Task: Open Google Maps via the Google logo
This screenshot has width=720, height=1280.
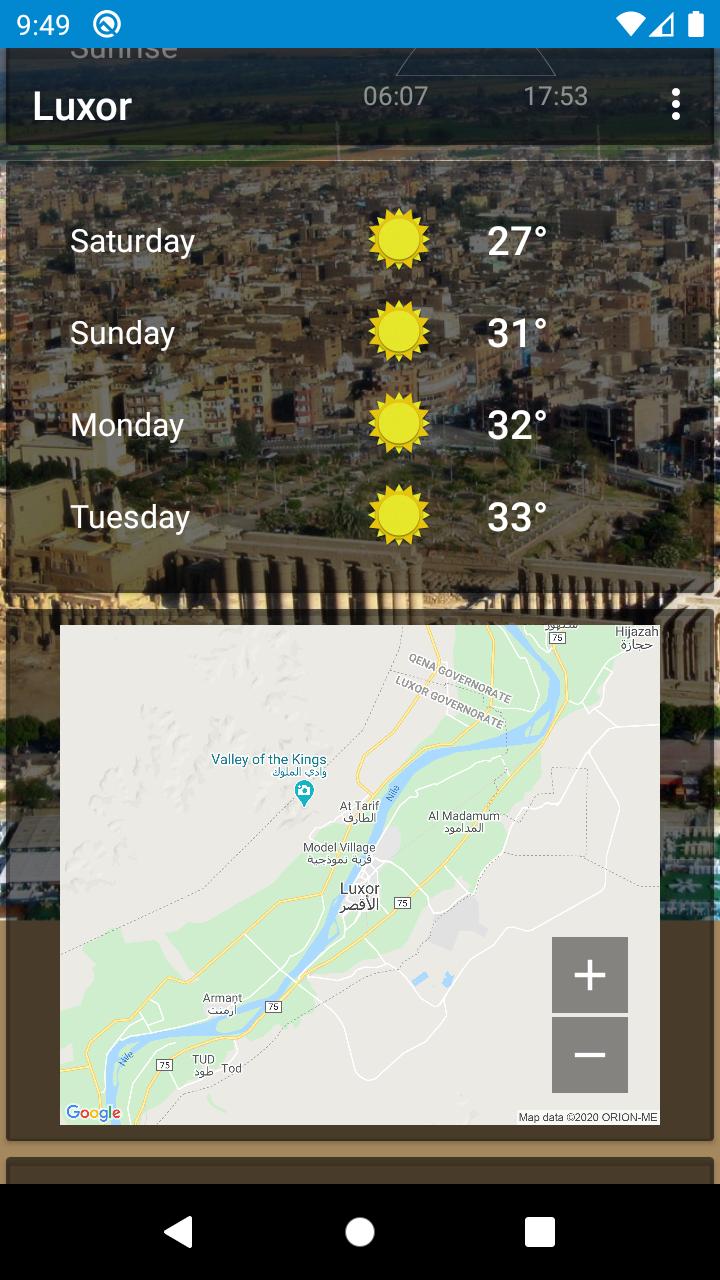Action: 94,1112
